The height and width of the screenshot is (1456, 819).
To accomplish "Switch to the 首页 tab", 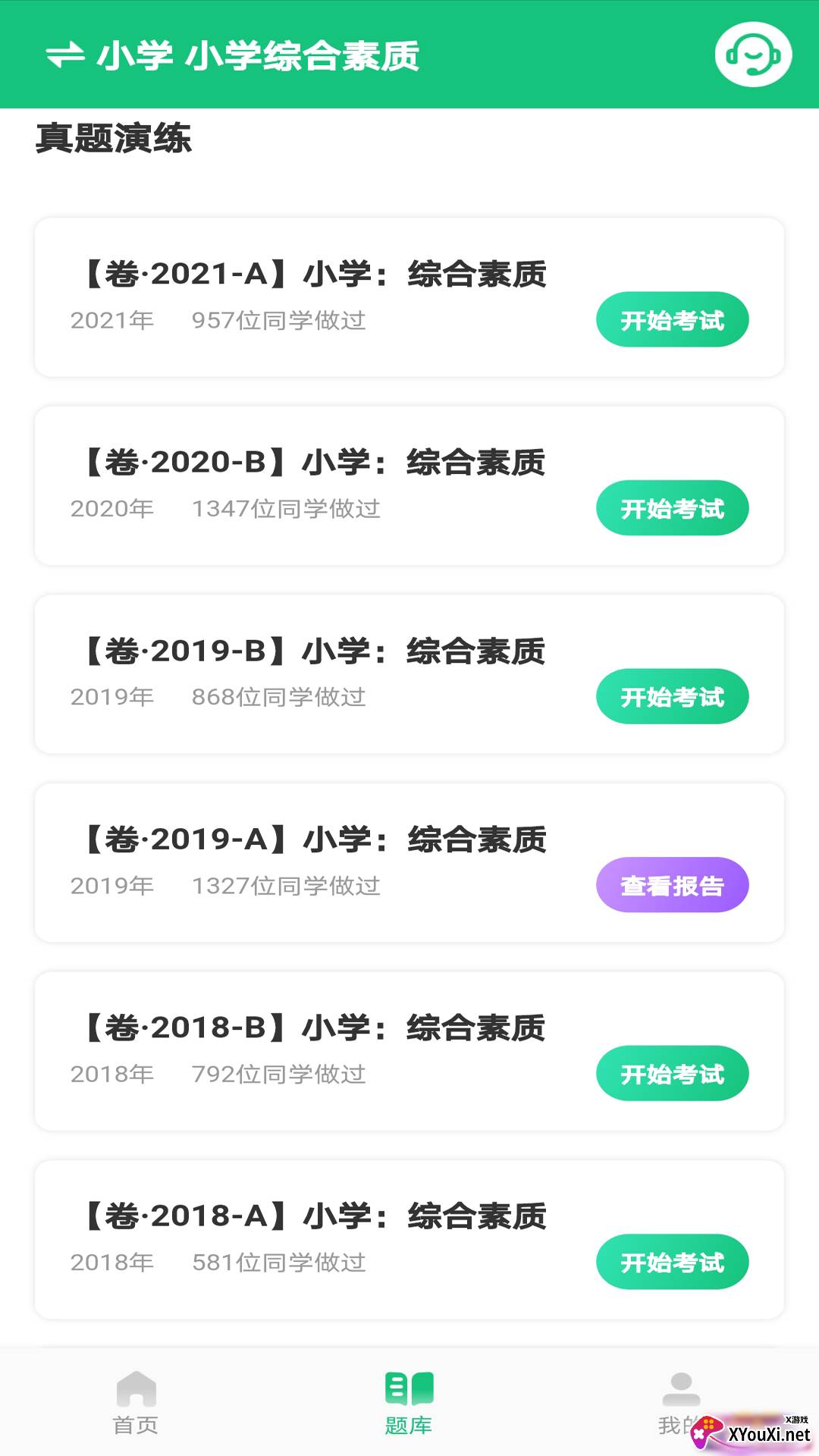I will [136, 1403].
